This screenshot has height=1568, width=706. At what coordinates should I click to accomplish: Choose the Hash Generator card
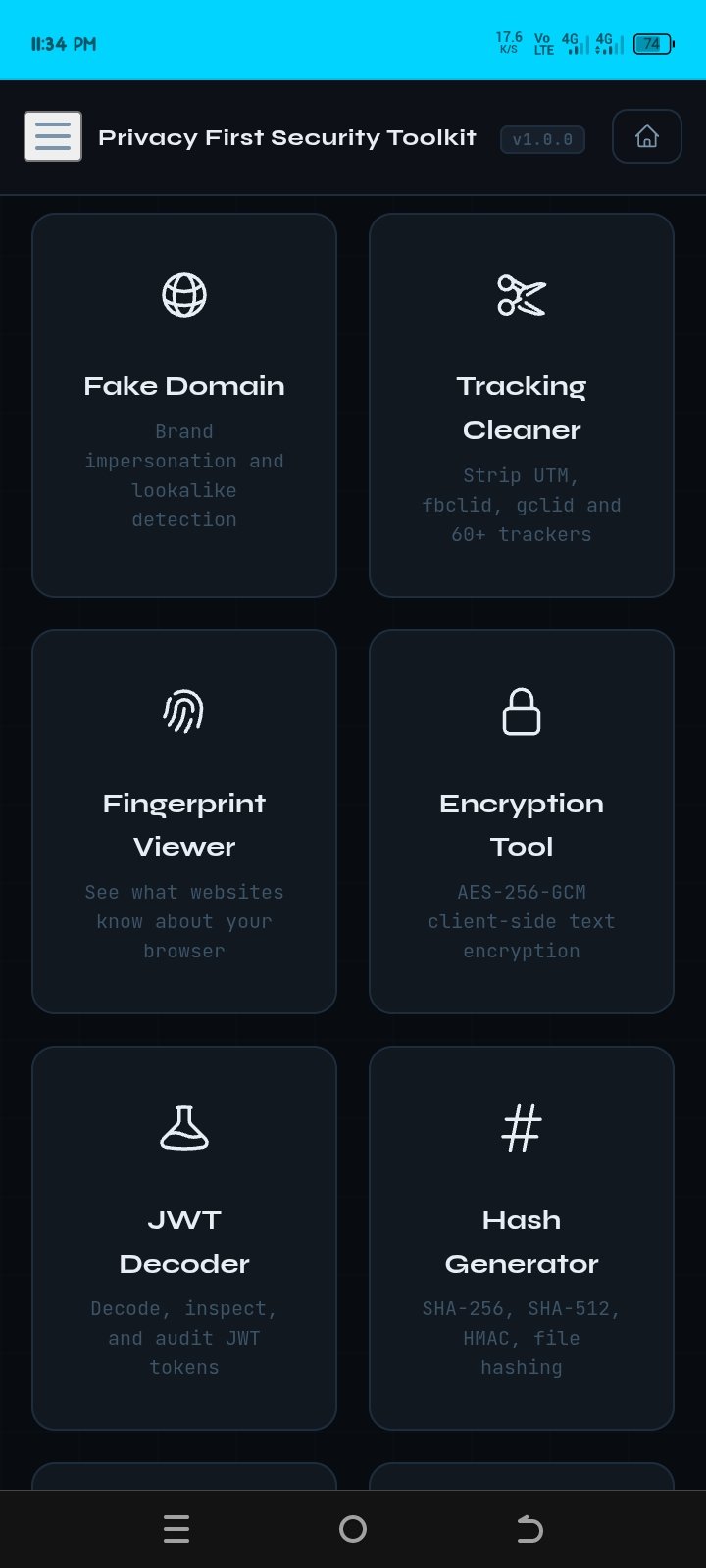click(521, 1238)
